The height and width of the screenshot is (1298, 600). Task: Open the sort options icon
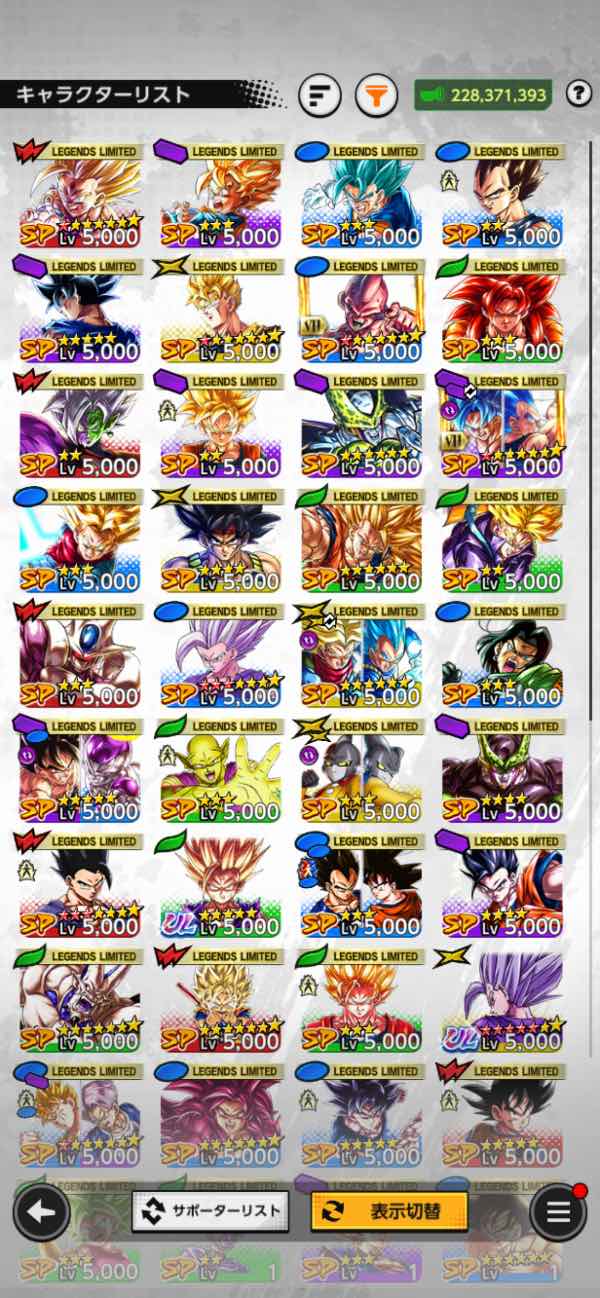(x=320, y=96)
